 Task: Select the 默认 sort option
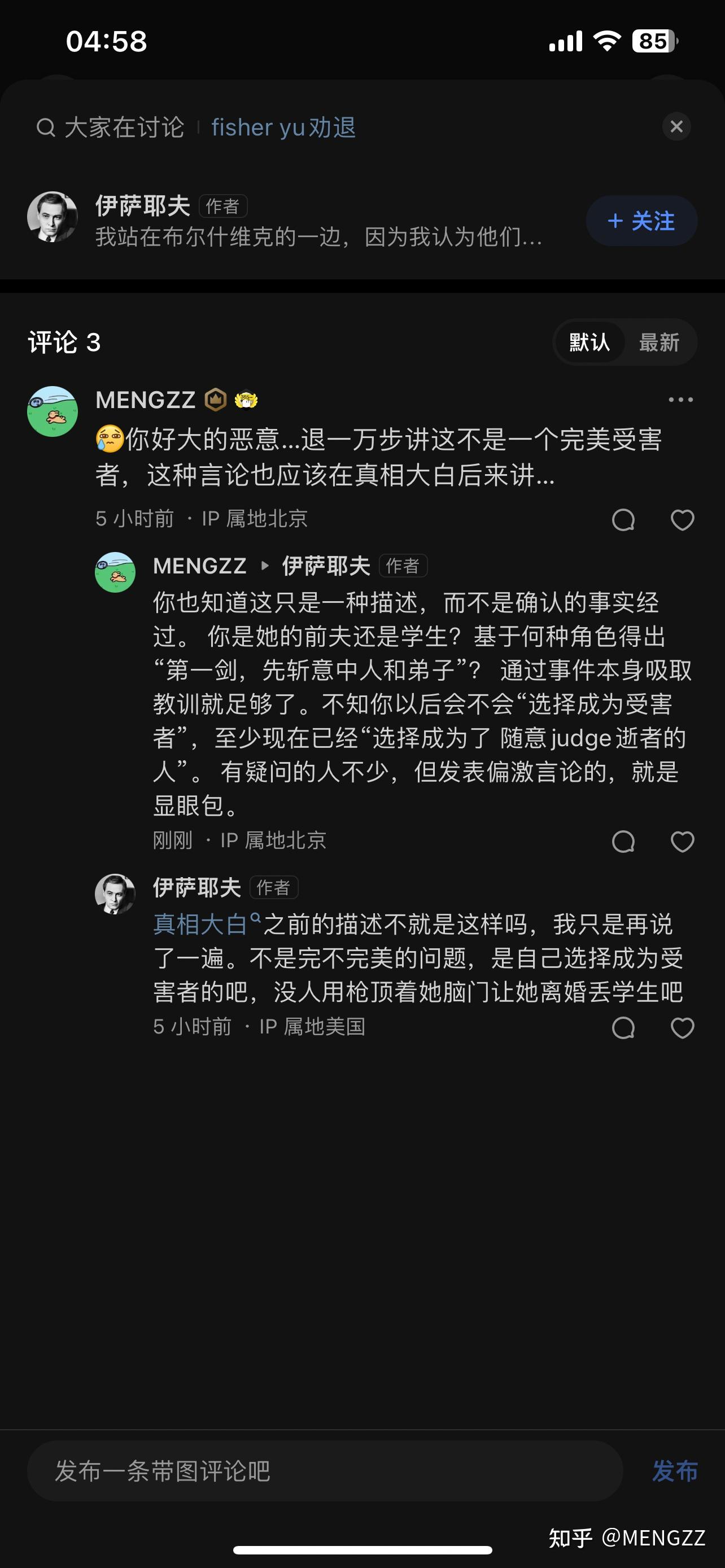click(589, 342)
